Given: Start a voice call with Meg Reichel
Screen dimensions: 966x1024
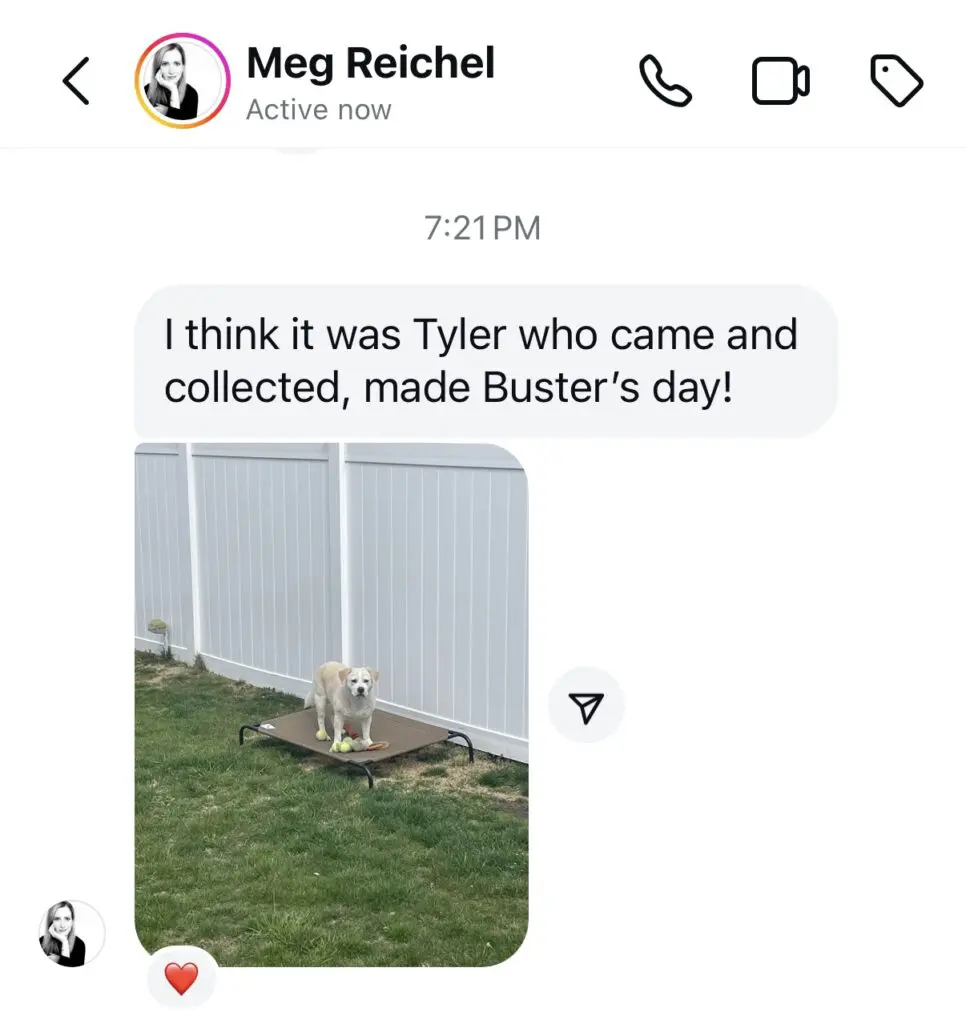Looking at the screenshot, I should click(665, 81).
